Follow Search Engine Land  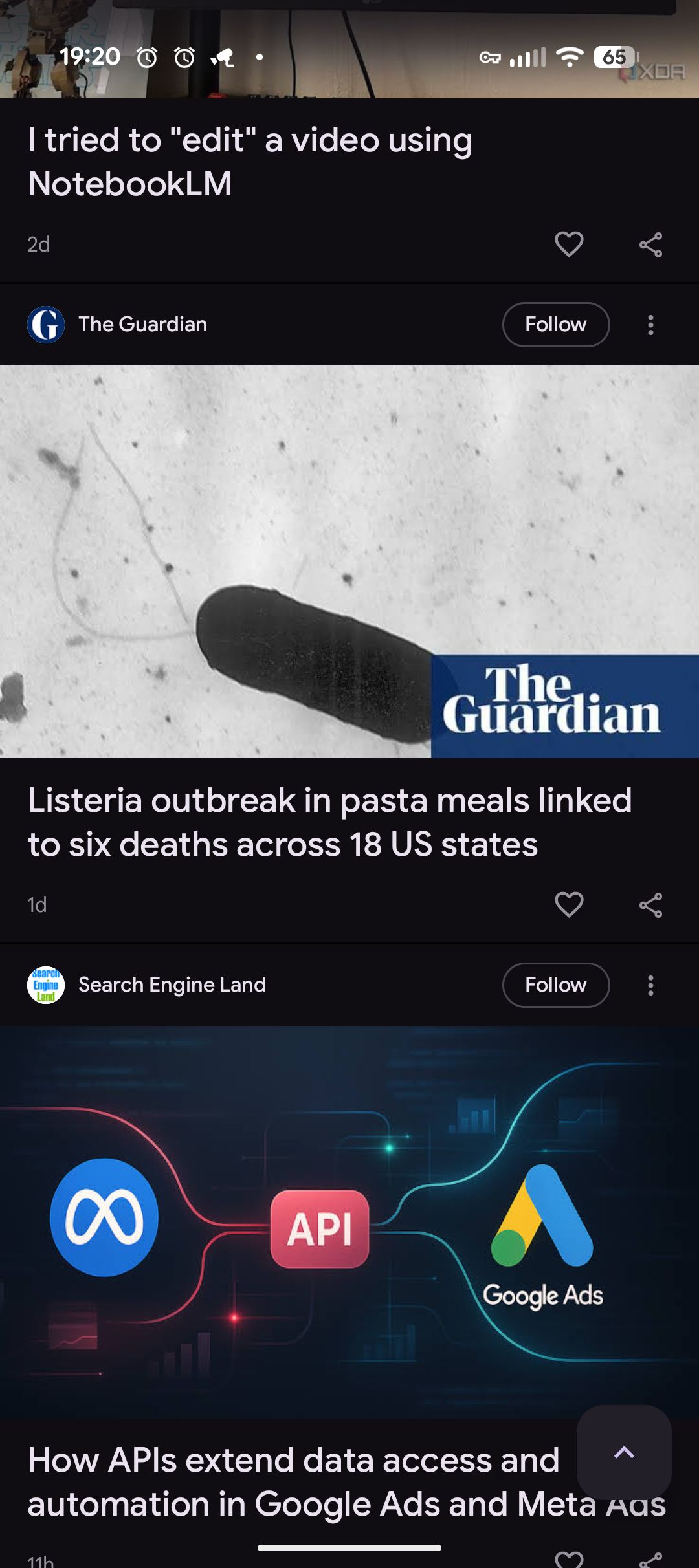[x=555, y=985]
